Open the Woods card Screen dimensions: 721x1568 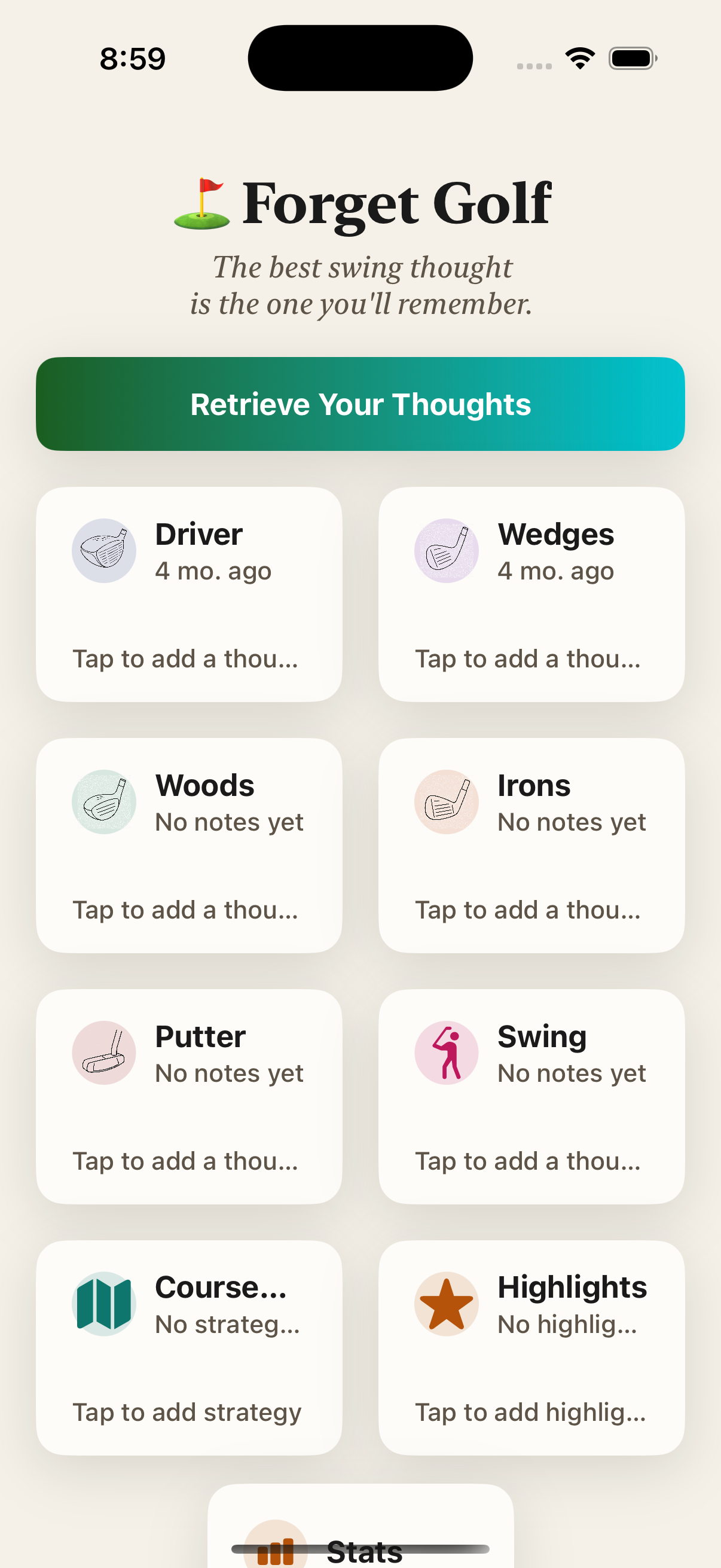pos(190,845)
